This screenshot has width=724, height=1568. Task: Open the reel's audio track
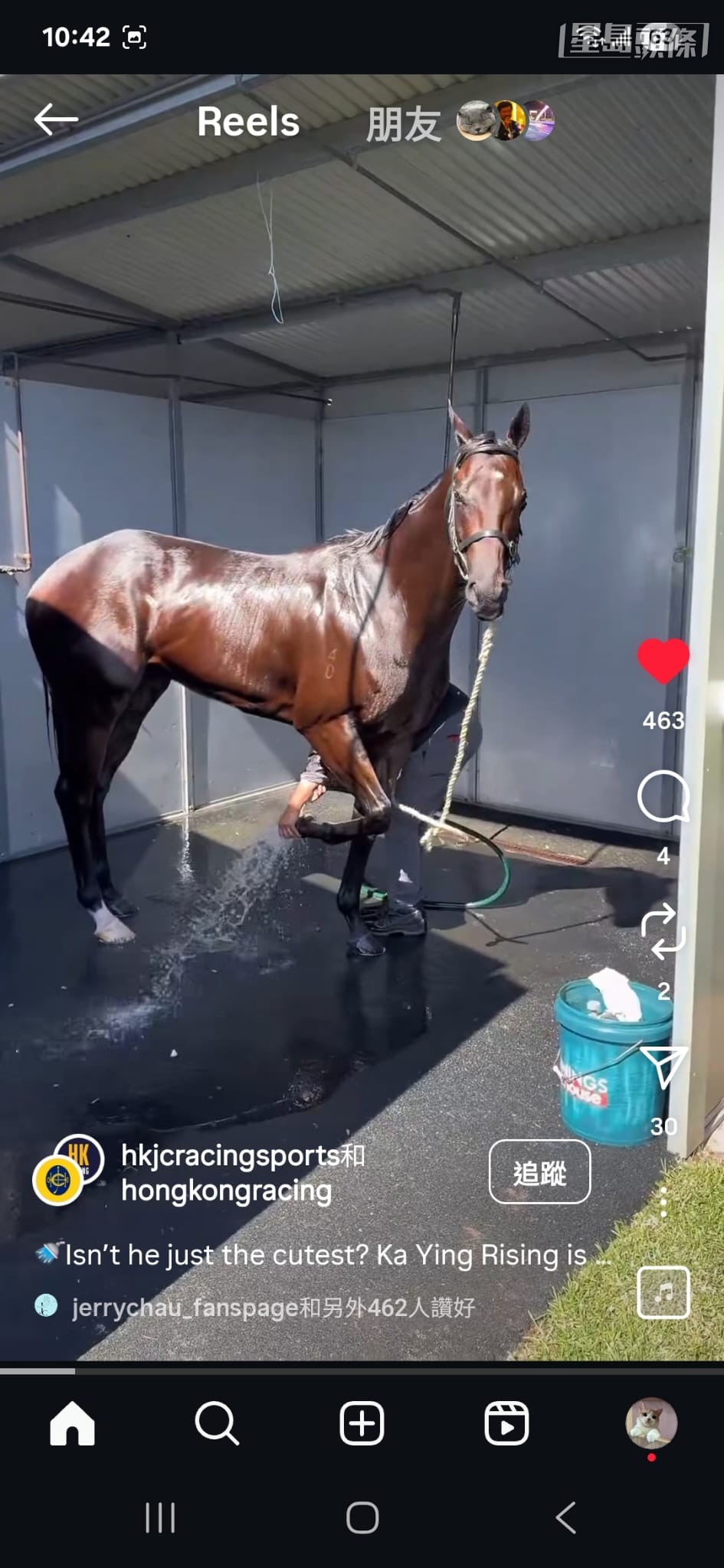663,1292
